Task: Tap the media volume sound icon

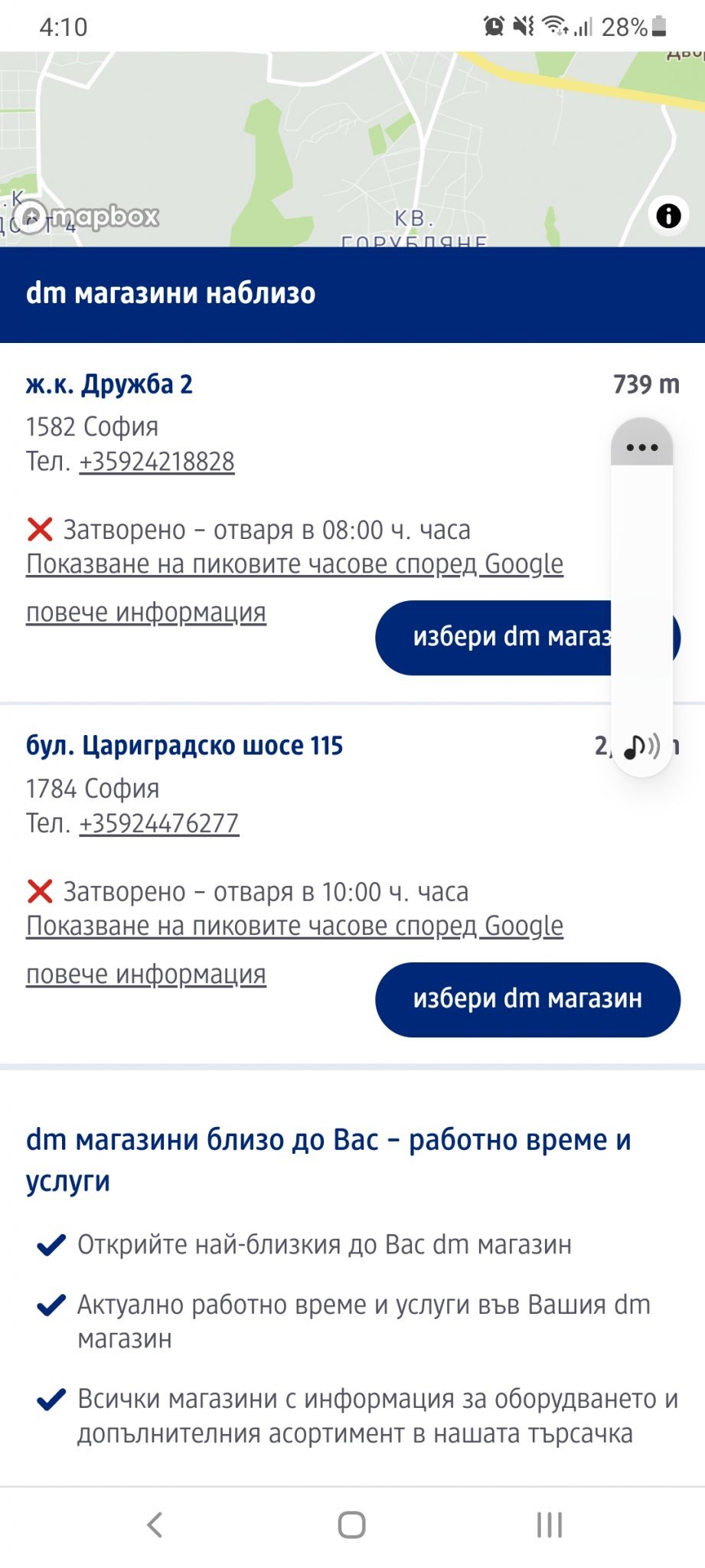Action: (x=641, y=746)
